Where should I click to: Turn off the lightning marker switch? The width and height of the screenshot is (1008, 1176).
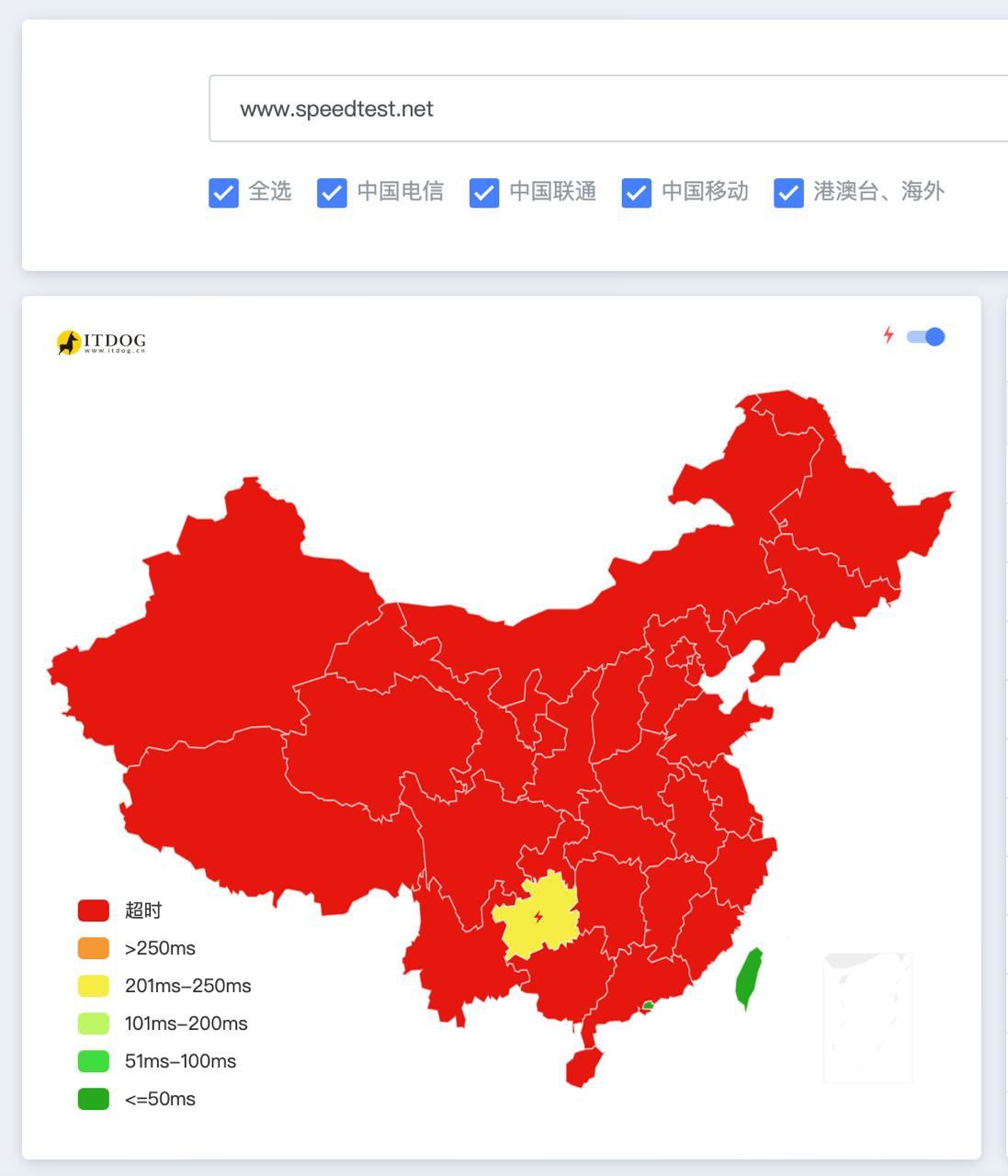pyautogui.click(x=925, y=336)
